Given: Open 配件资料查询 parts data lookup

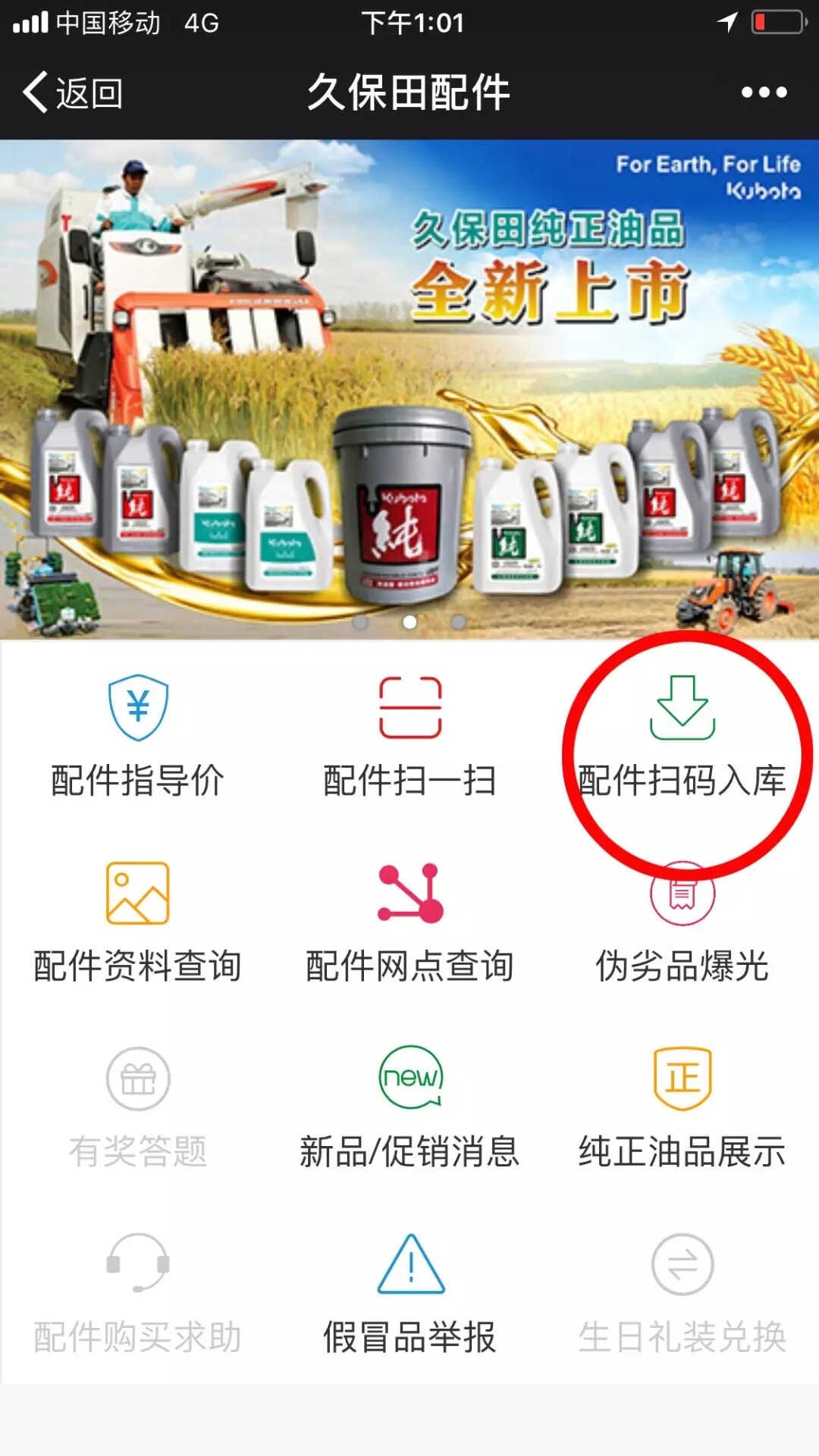Looking at the screenshot, I should pyautogui.click(x=137, y=922).
